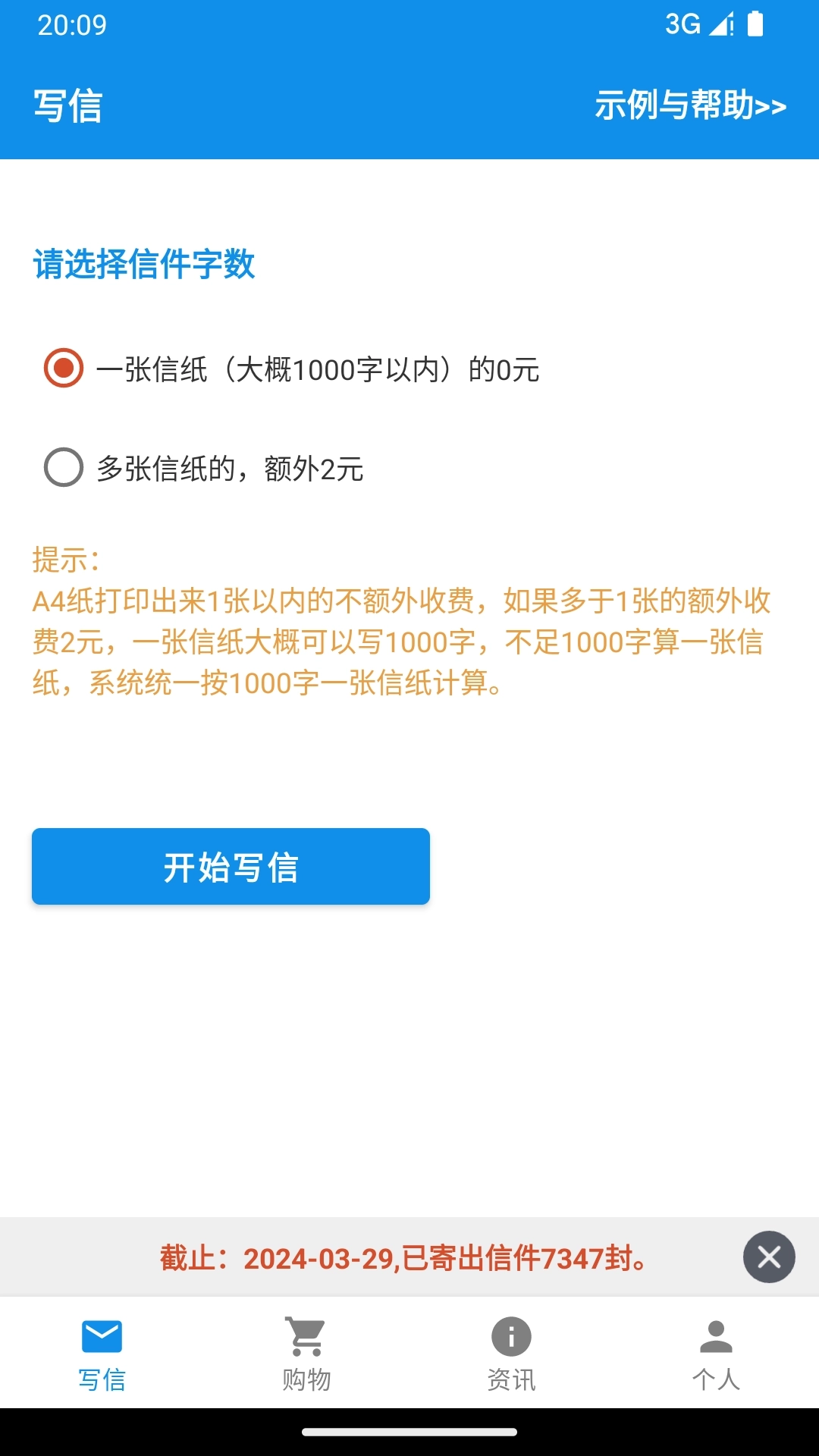Open the 示例与帮助 link
The image size is (819, 1456).
686,107
